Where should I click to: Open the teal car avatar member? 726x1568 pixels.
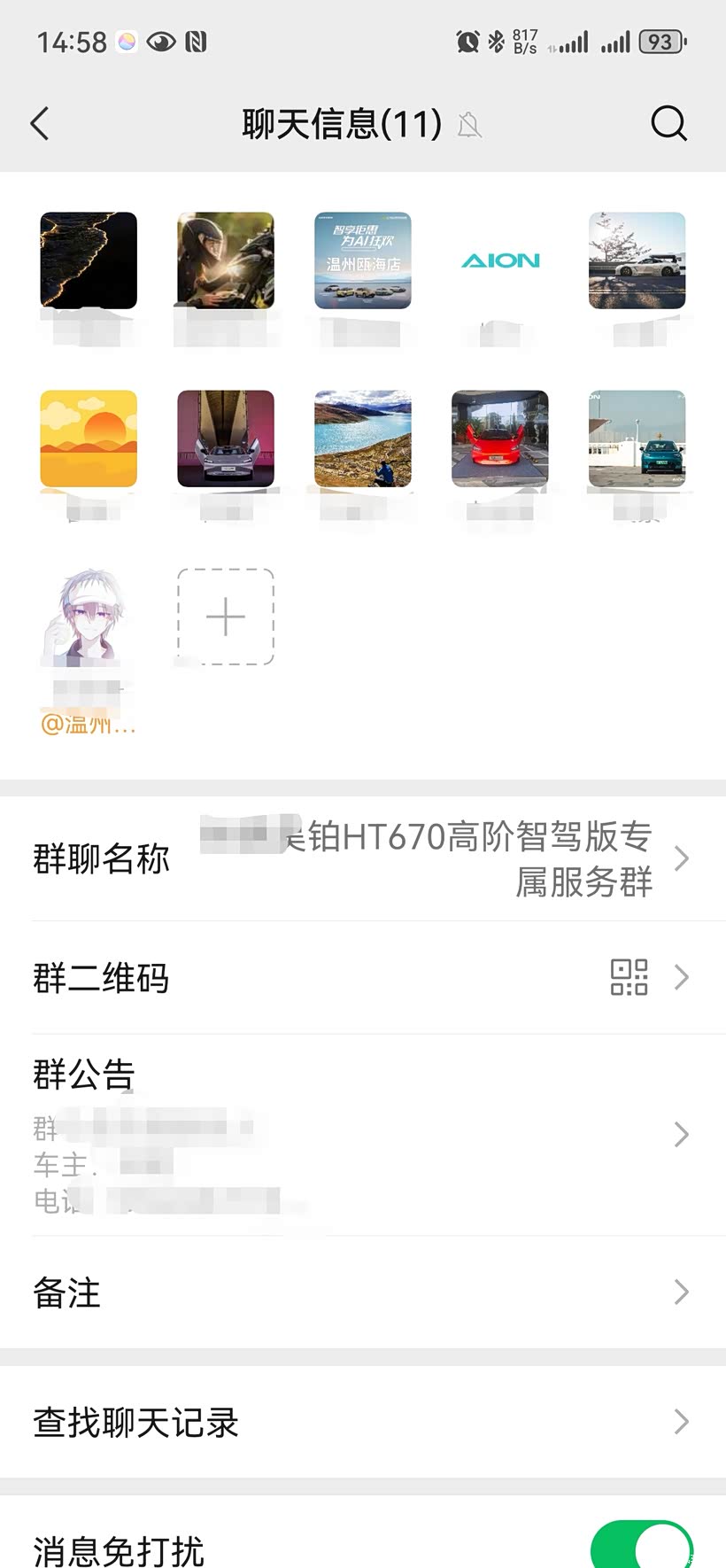click(637, 439)
